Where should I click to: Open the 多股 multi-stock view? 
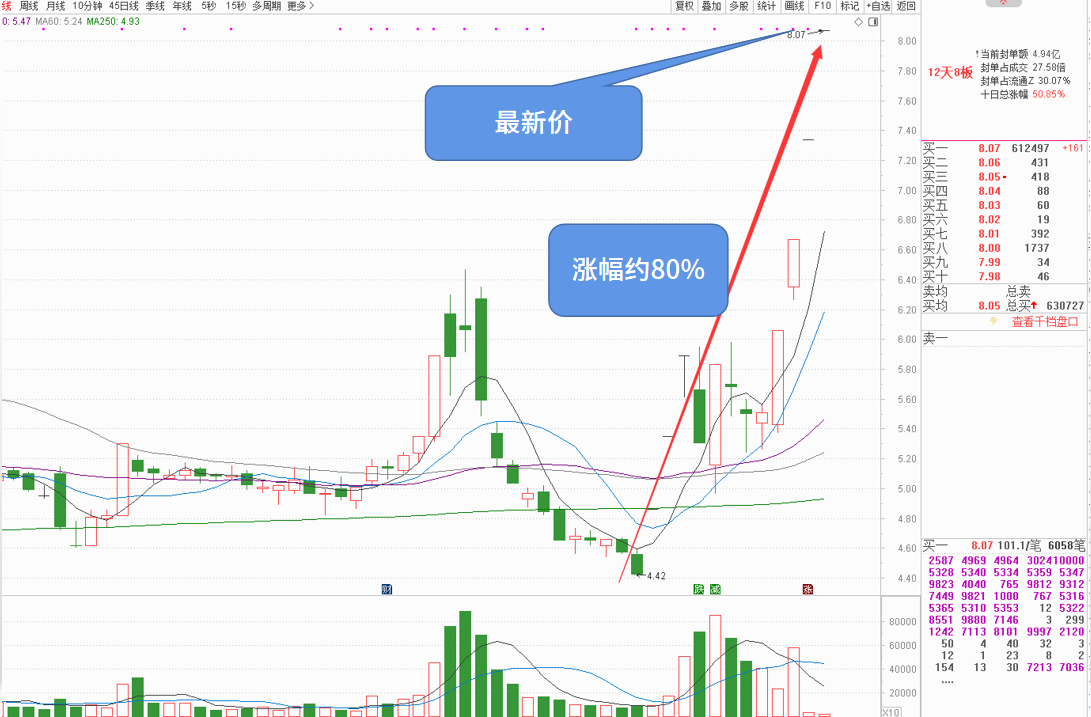pyautogui.click(x=738, y=6)
